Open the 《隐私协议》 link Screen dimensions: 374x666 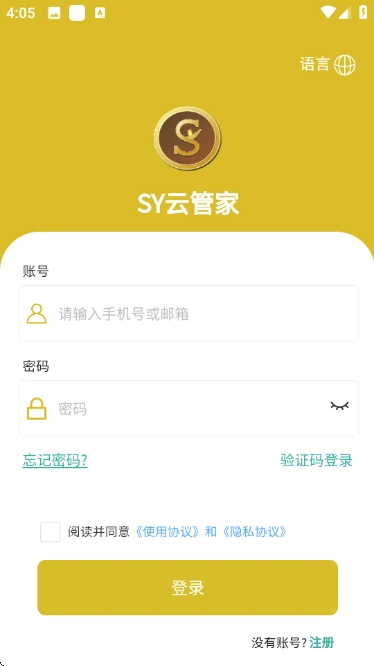tap(255, 532)
